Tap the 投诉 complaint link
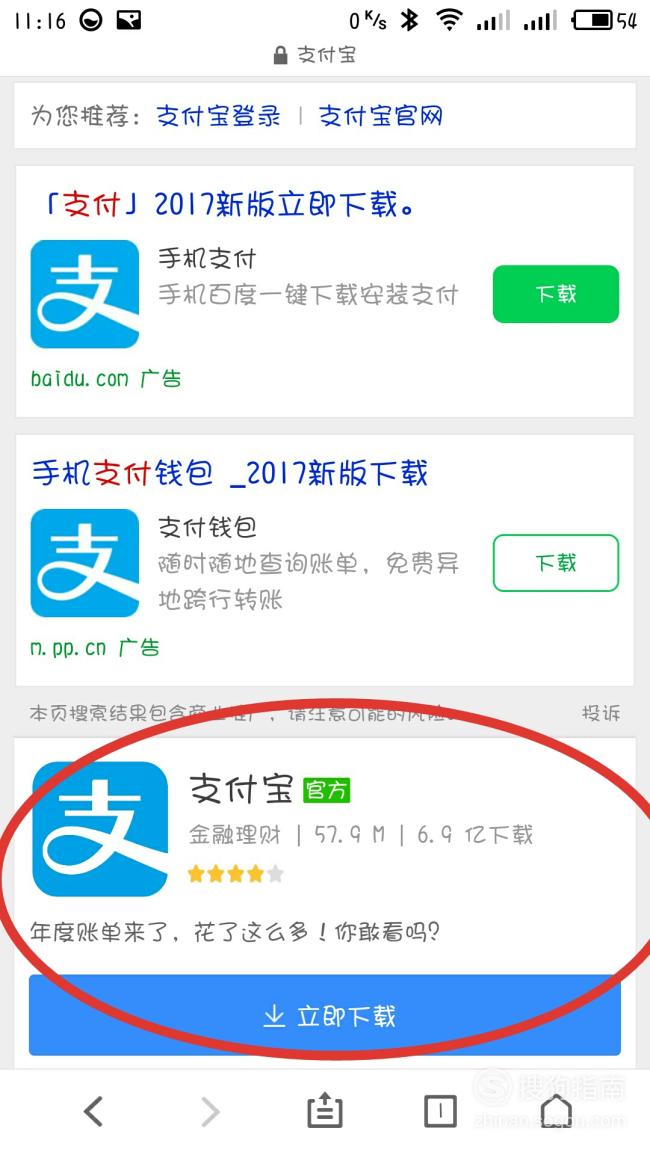This screenshot has height=1155, width=650. point(601,713)
